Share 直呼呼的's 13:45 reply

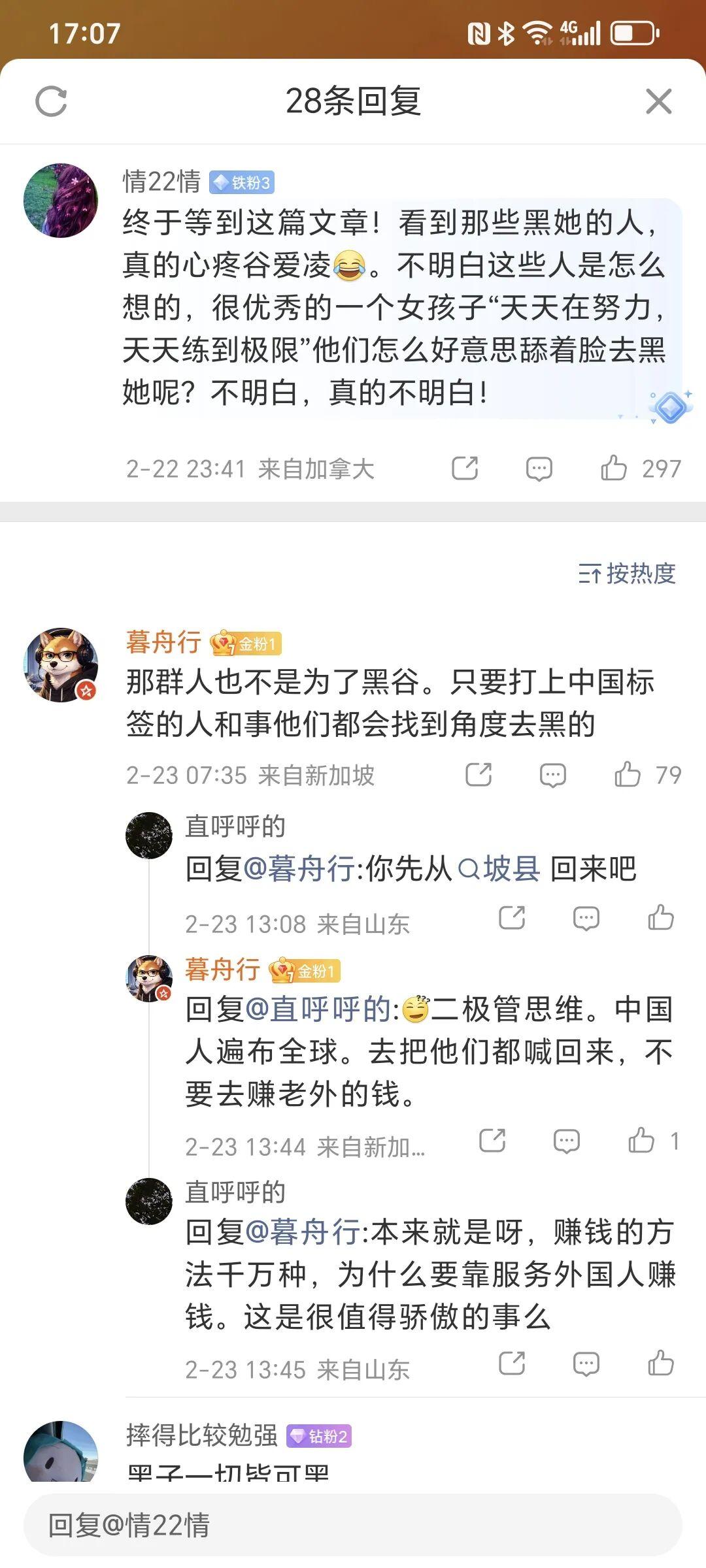(512, 1364)
